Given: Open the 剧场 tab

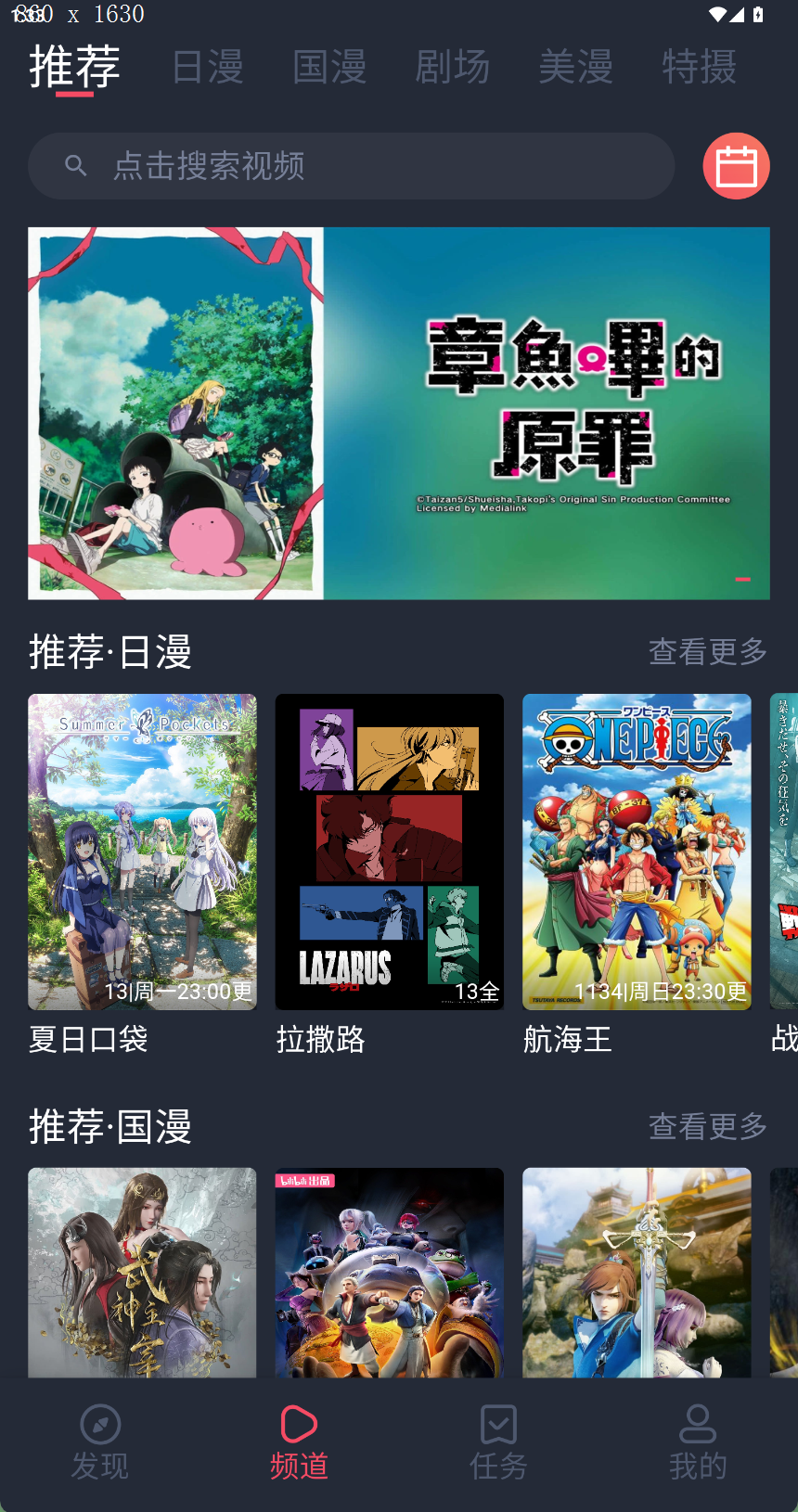Looking at the screenshot, I should 452,67.
